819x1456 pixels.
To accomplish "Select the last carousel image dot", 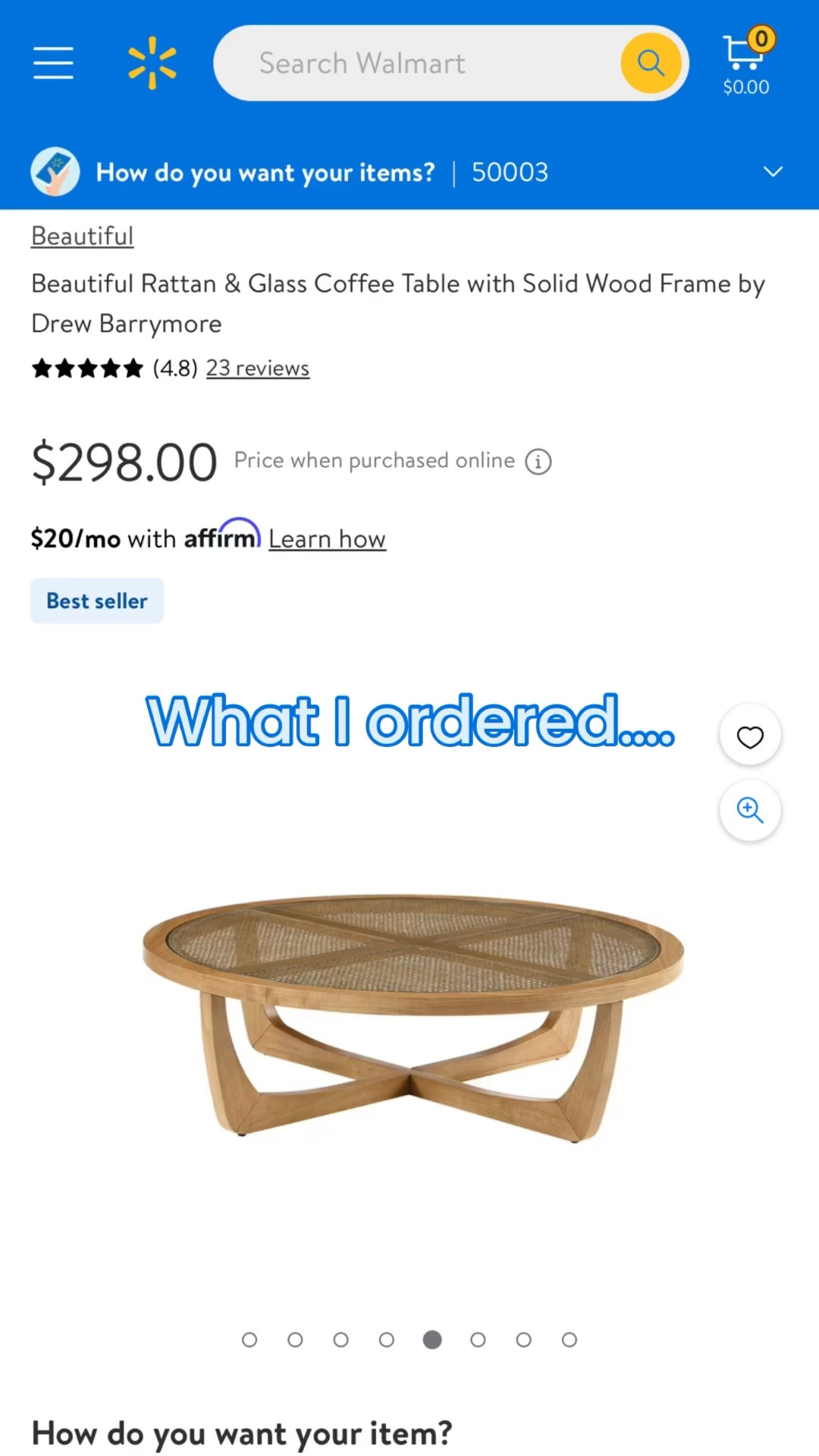I will [570, 1339].
